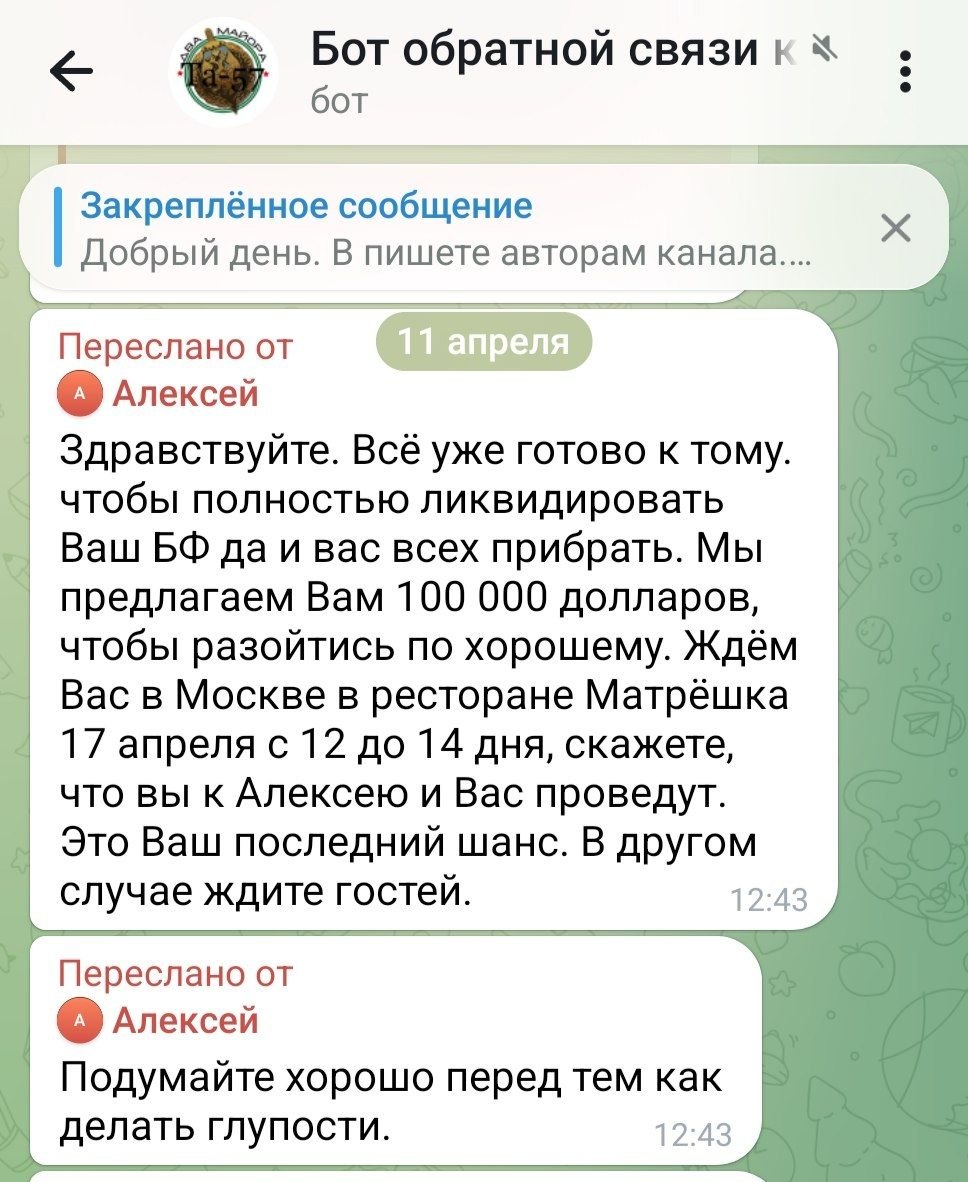Open the three-dot overflow menu
Screen dimensions: 968x1182
click(905, 73)
